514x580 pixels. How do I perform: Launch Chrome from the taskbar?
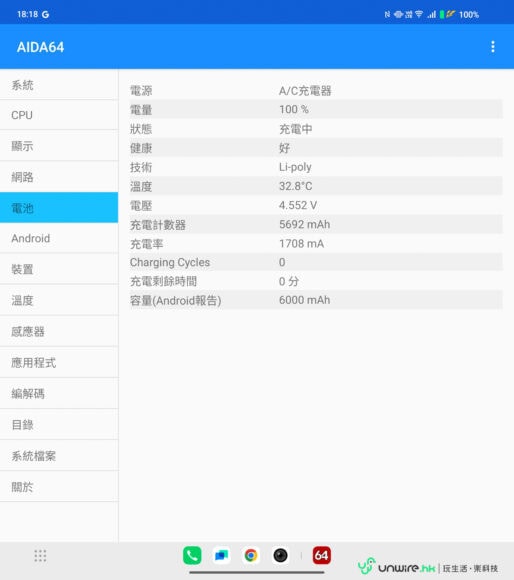[251, 555]
